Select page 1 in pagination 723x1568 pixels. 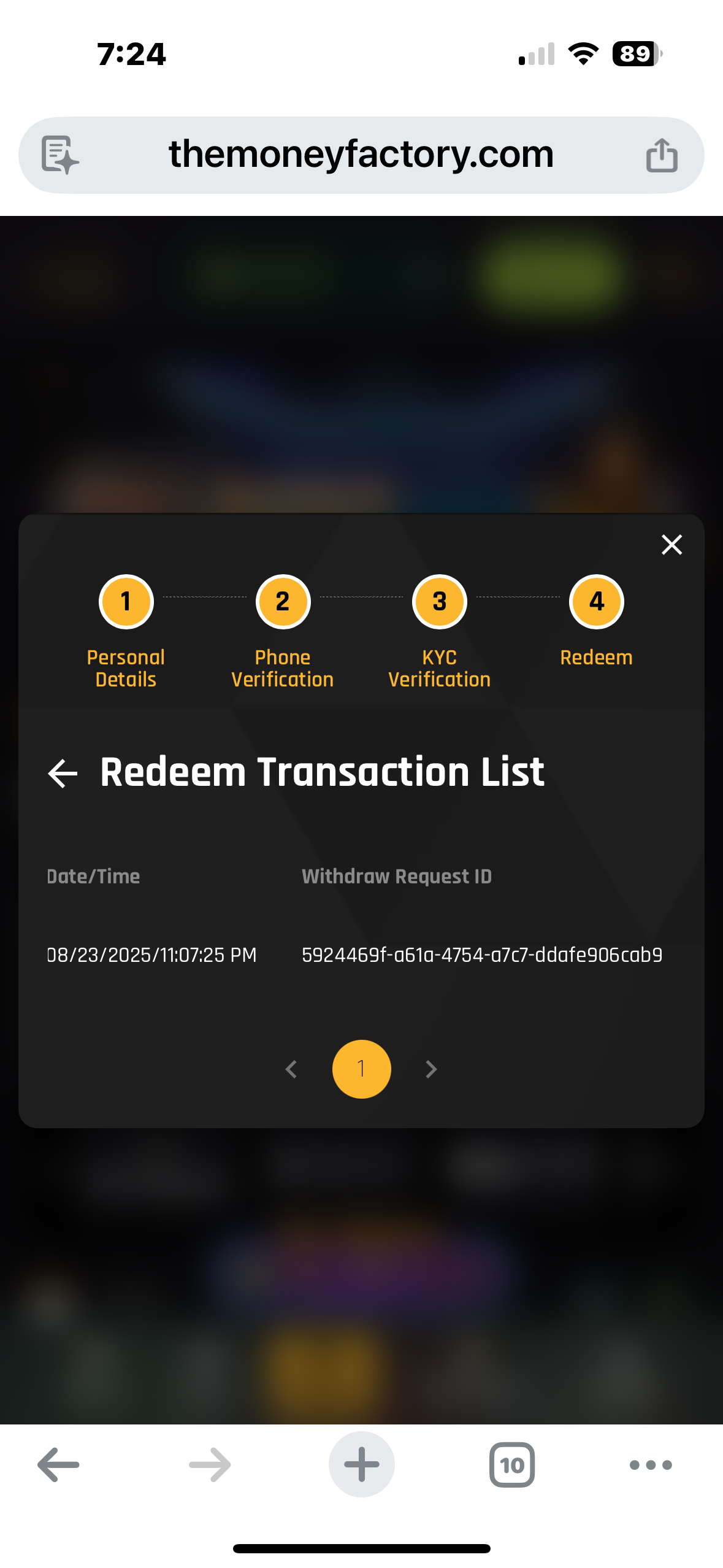(x=361, y=1069)
